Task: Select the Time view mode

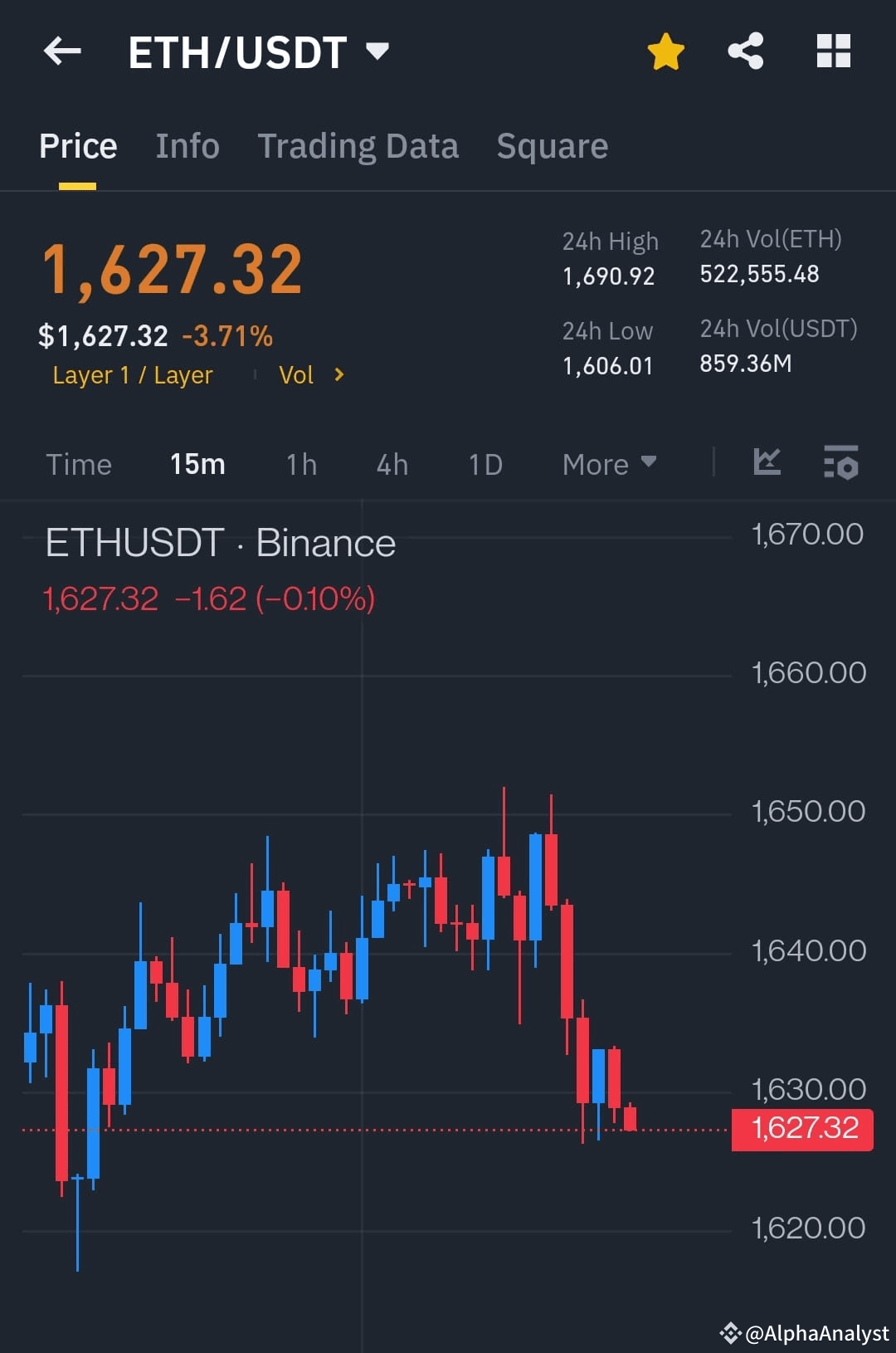Action: coord(78,465)
